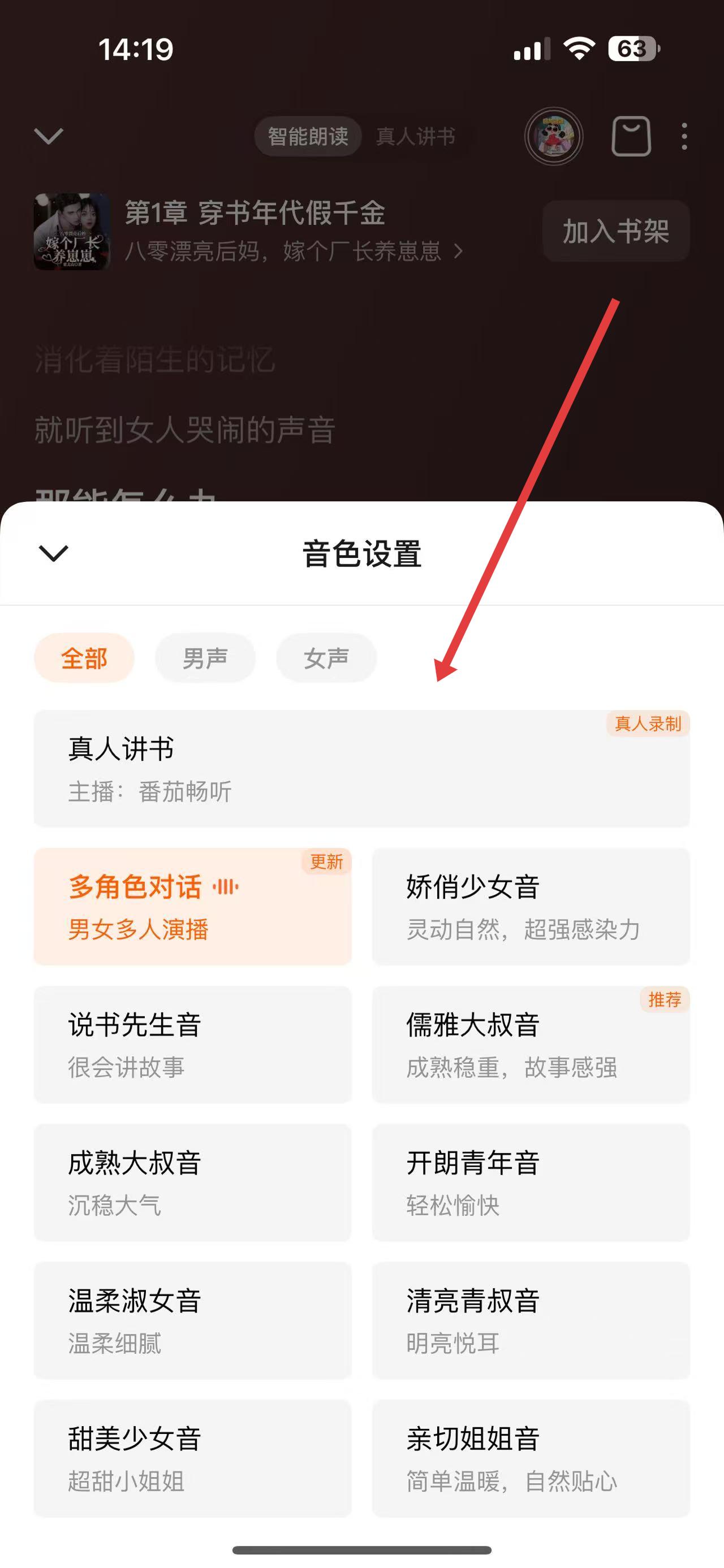This screenshot has height=1568, width=724.
Task: Select the 全部 filter chip
Action: click(x=84, y=658)
